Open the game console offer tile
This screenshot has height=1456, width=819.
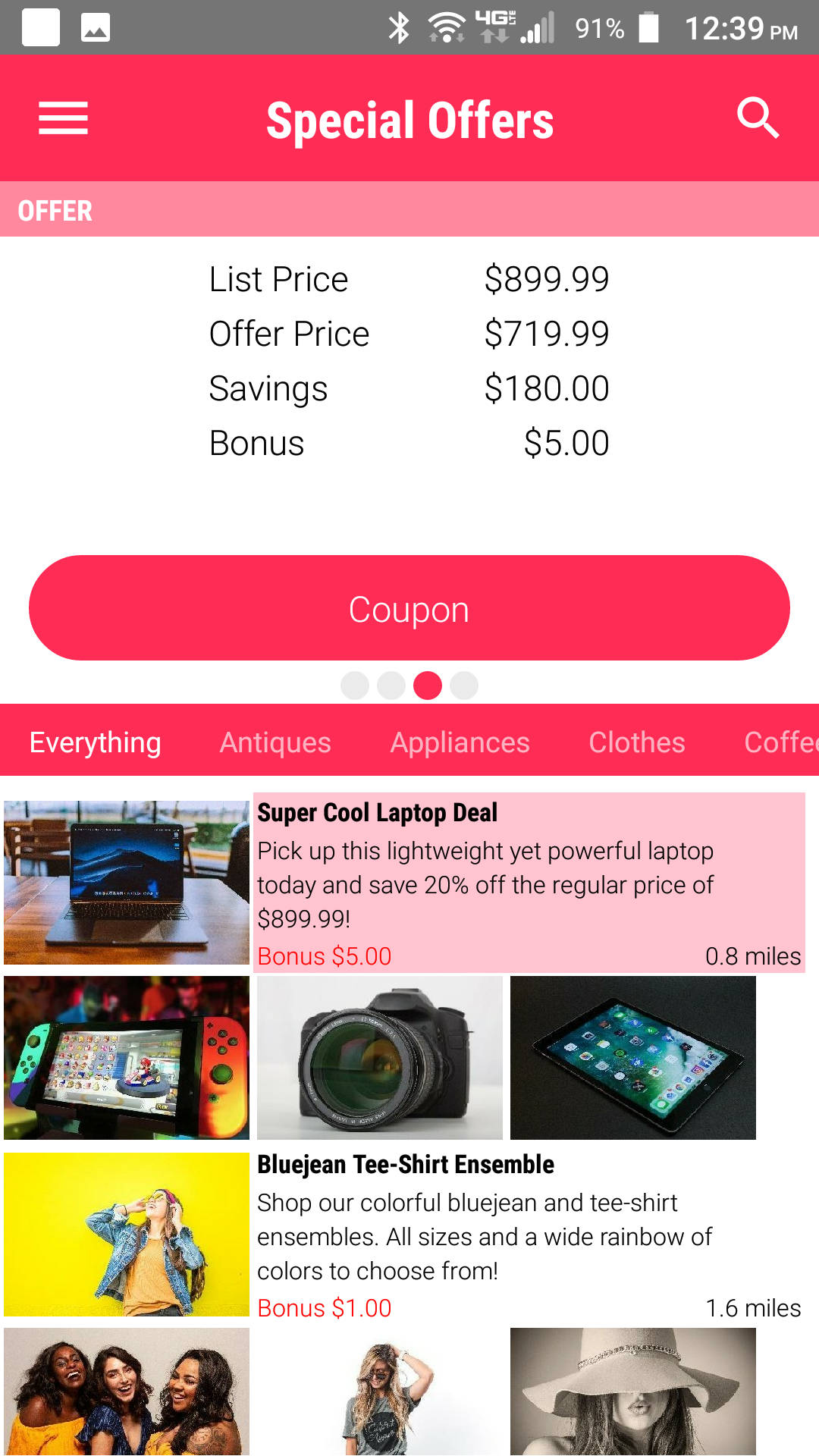tap(127, 1058)
